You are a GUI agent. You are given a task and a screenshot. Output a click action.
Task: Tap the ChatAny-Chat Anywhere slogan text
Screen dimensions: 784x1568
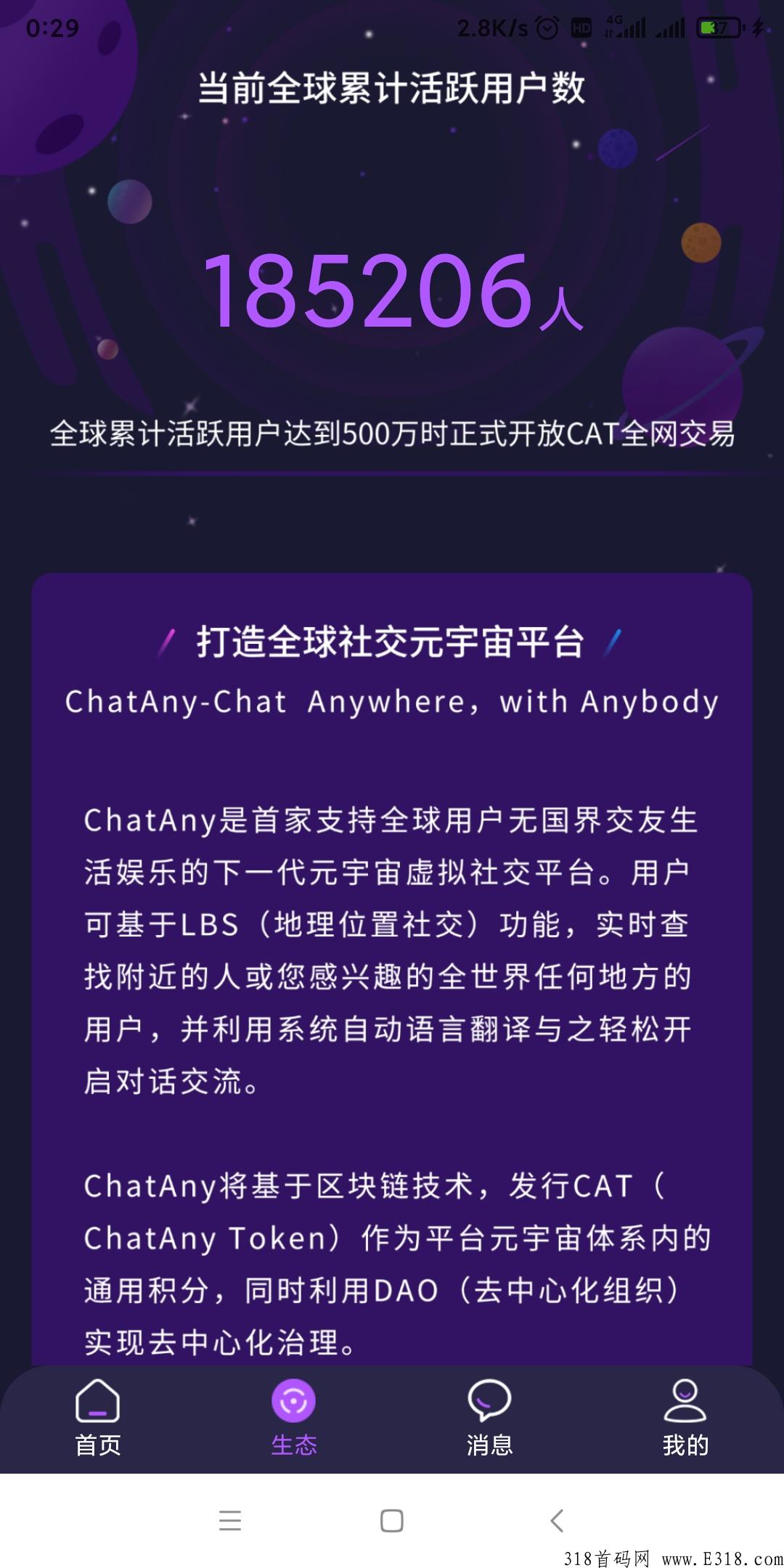[x=392, y=701]
